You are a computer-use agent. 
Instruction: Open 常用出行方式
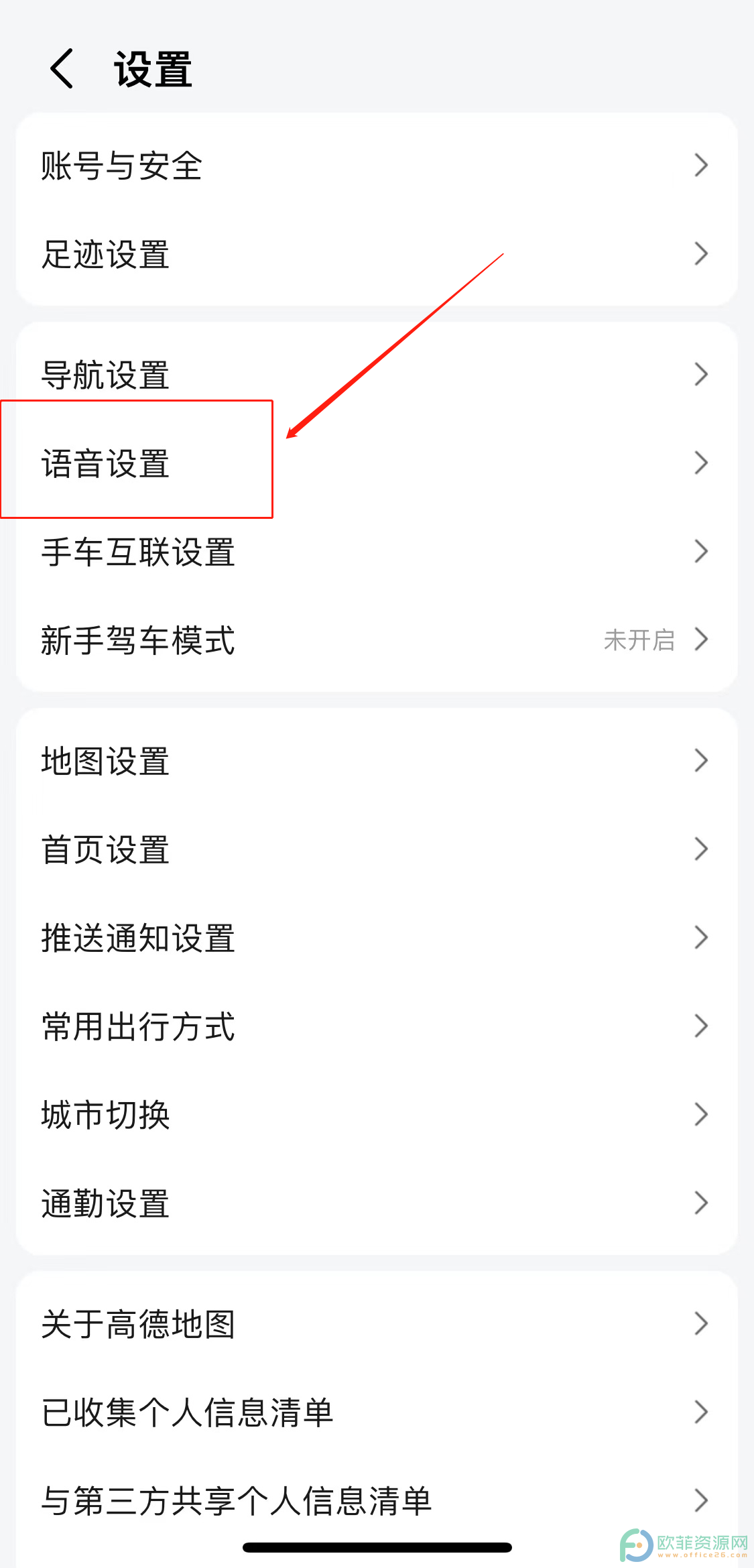tap(375, 1026)
